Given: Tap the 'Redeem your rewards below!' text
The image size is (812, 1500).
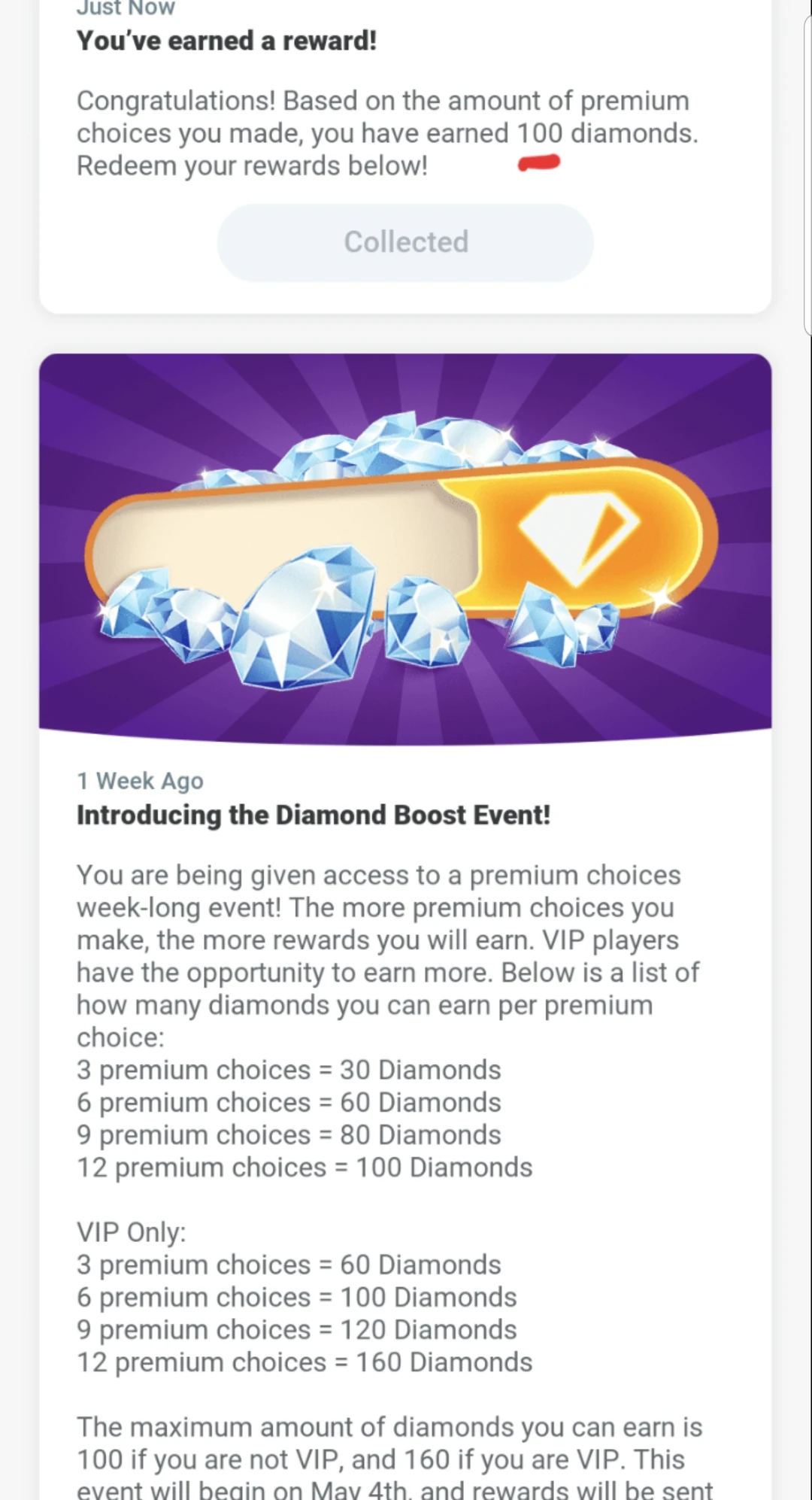Looking at the screenshot, I should pos(252,165).
